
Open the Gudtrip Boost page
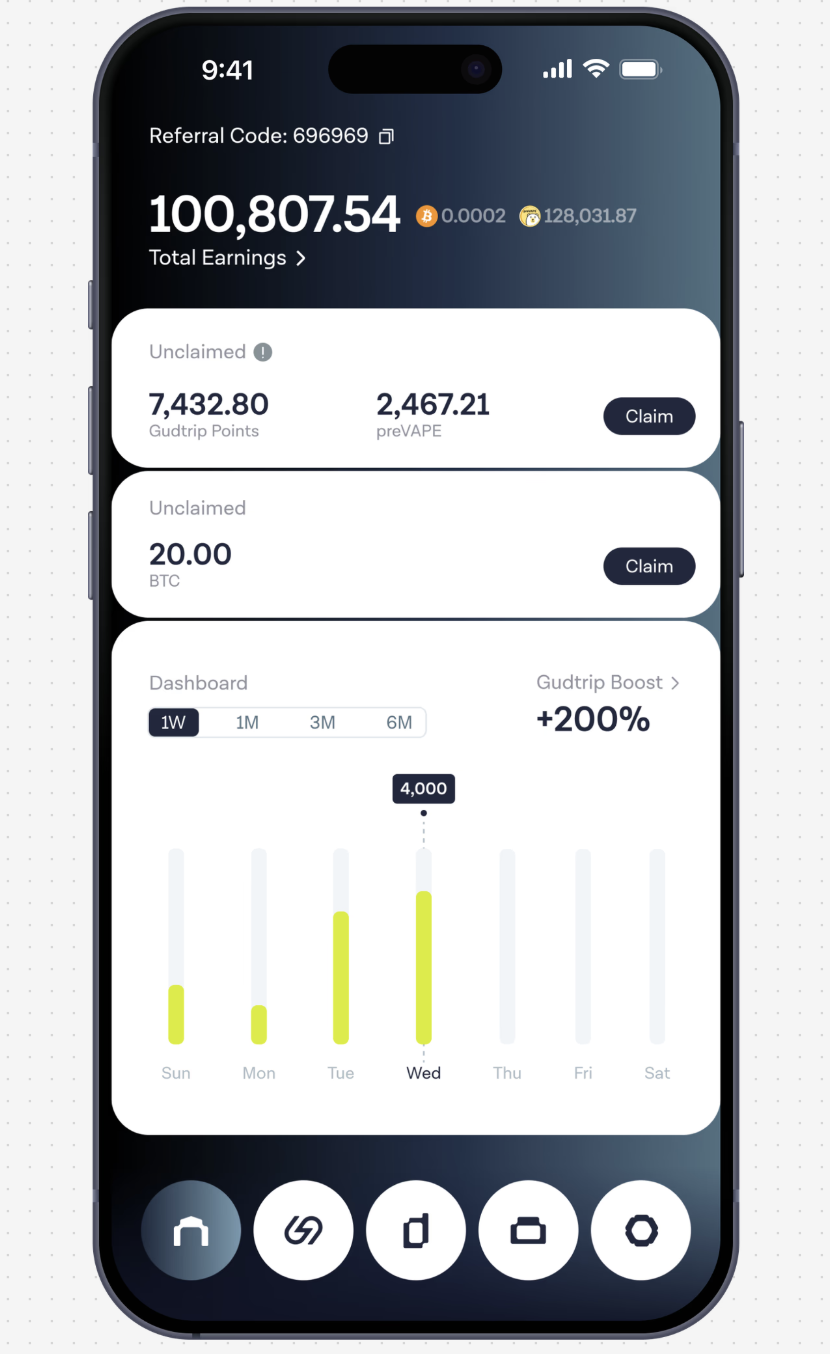point(608,683)
